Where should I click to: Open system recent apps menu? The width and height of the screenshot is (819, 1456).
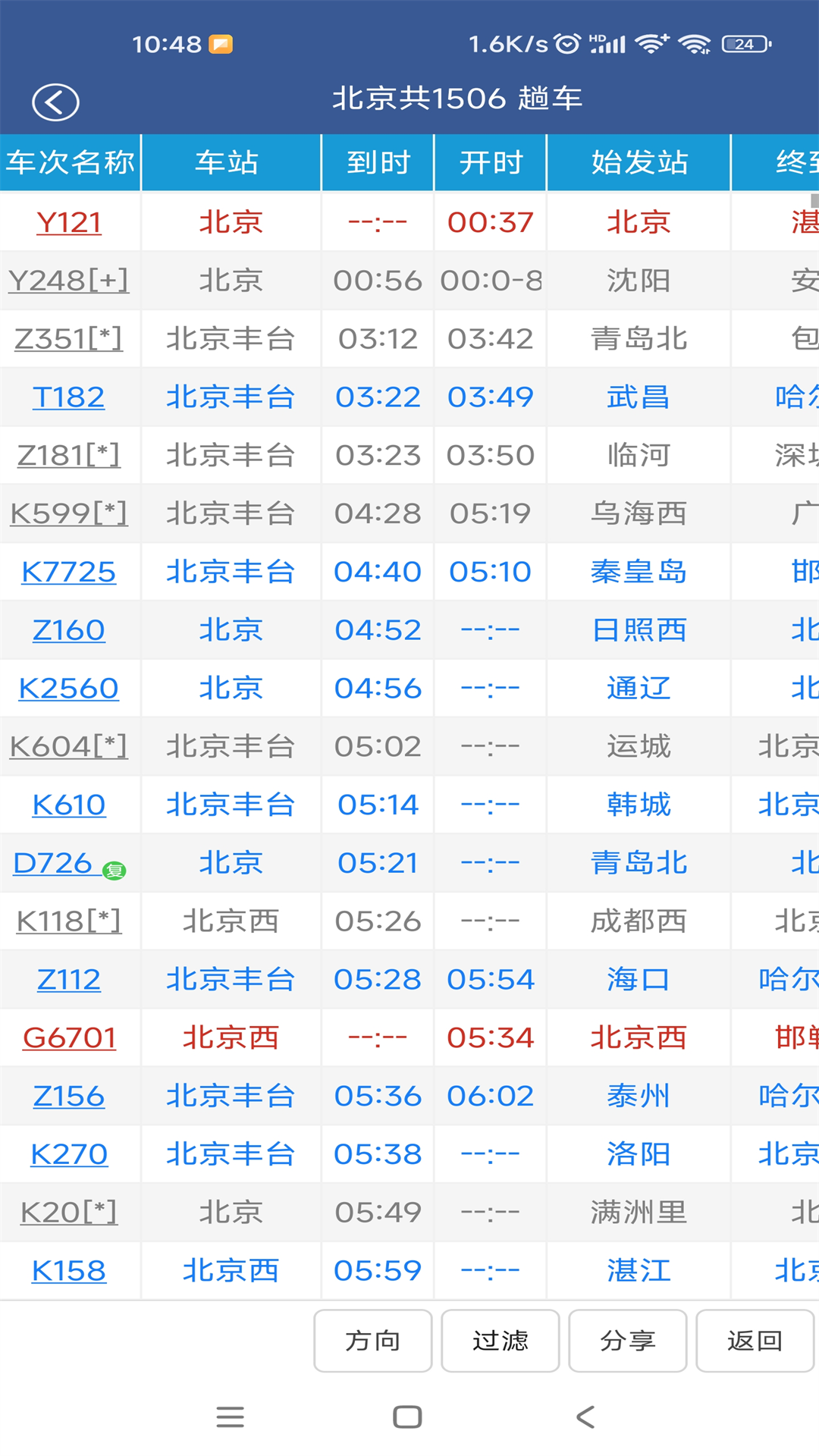pyautogui.click(x=230, y=1417)
